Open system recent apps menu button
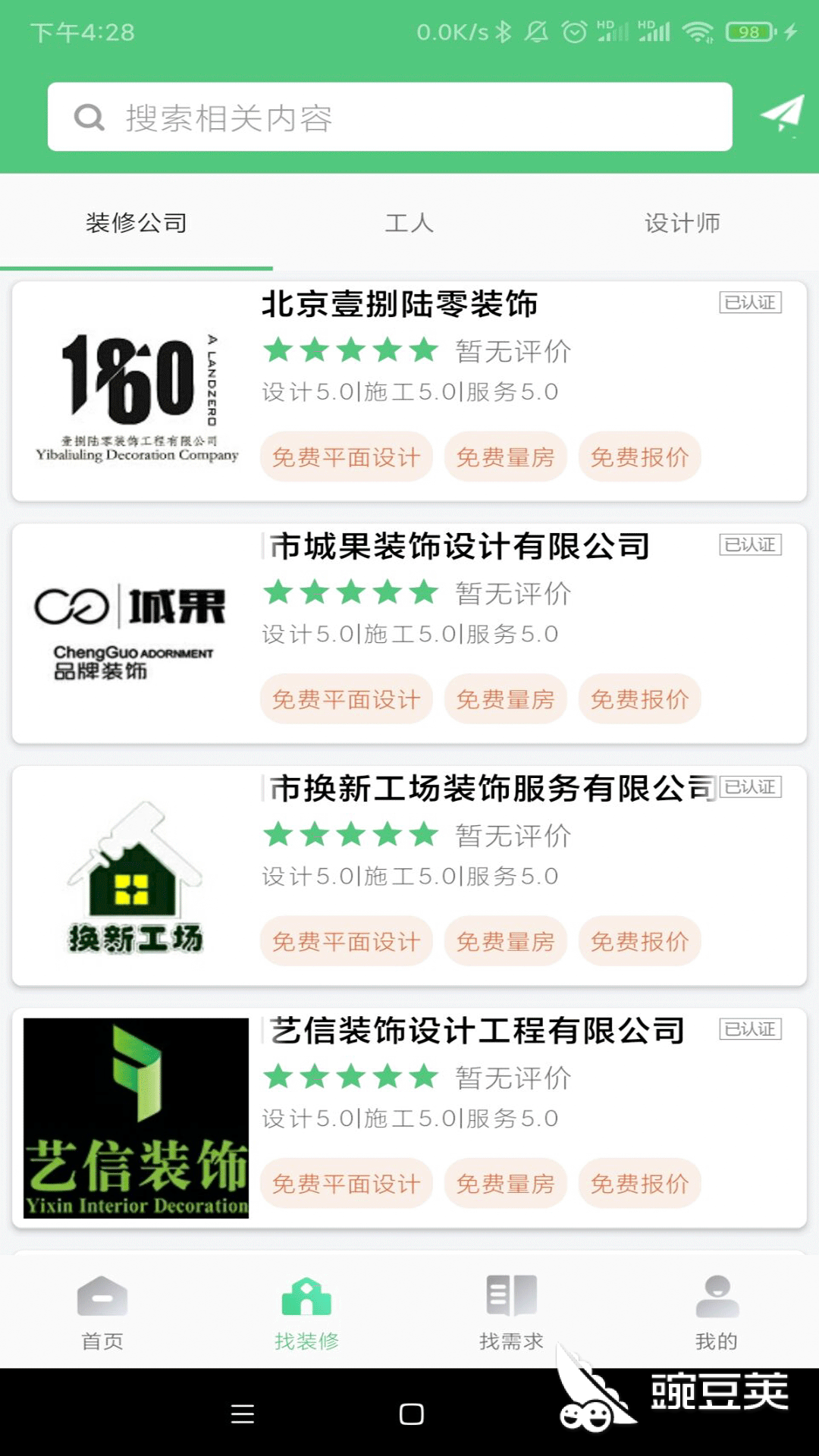The height and width of the screenshot is (1456, 819). (243, 1414)
